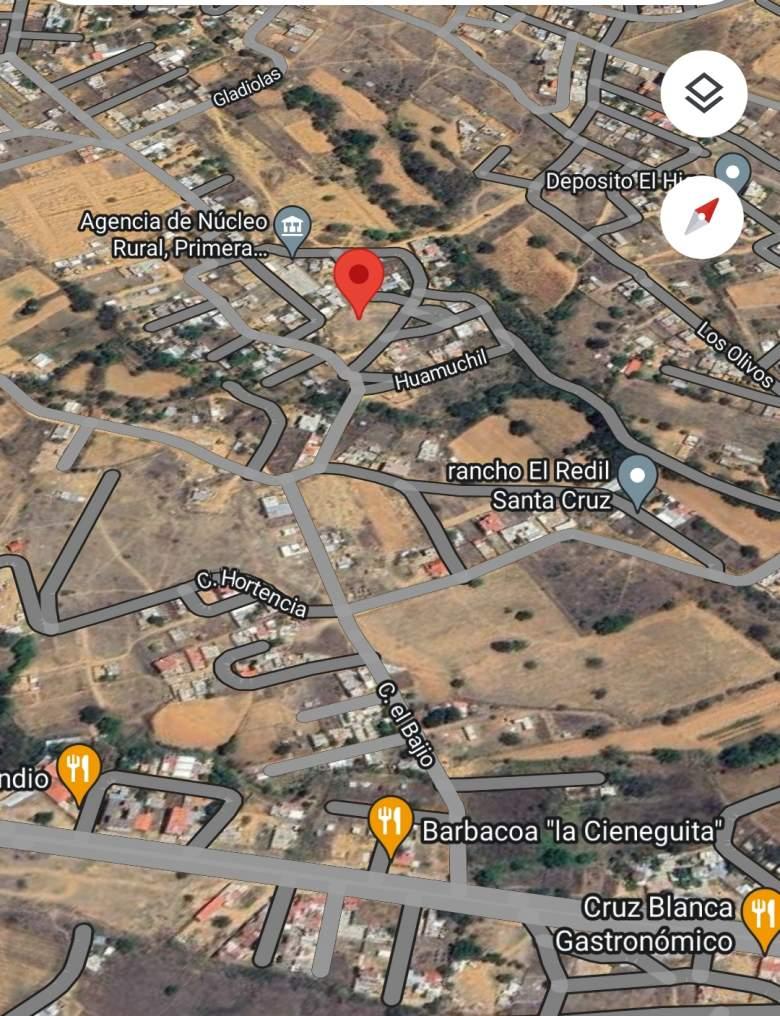Image resolution: width=780 pixels, height=1016 pixels.
Task: Tap the compass to reorient map
Action: tap(702, 216)
